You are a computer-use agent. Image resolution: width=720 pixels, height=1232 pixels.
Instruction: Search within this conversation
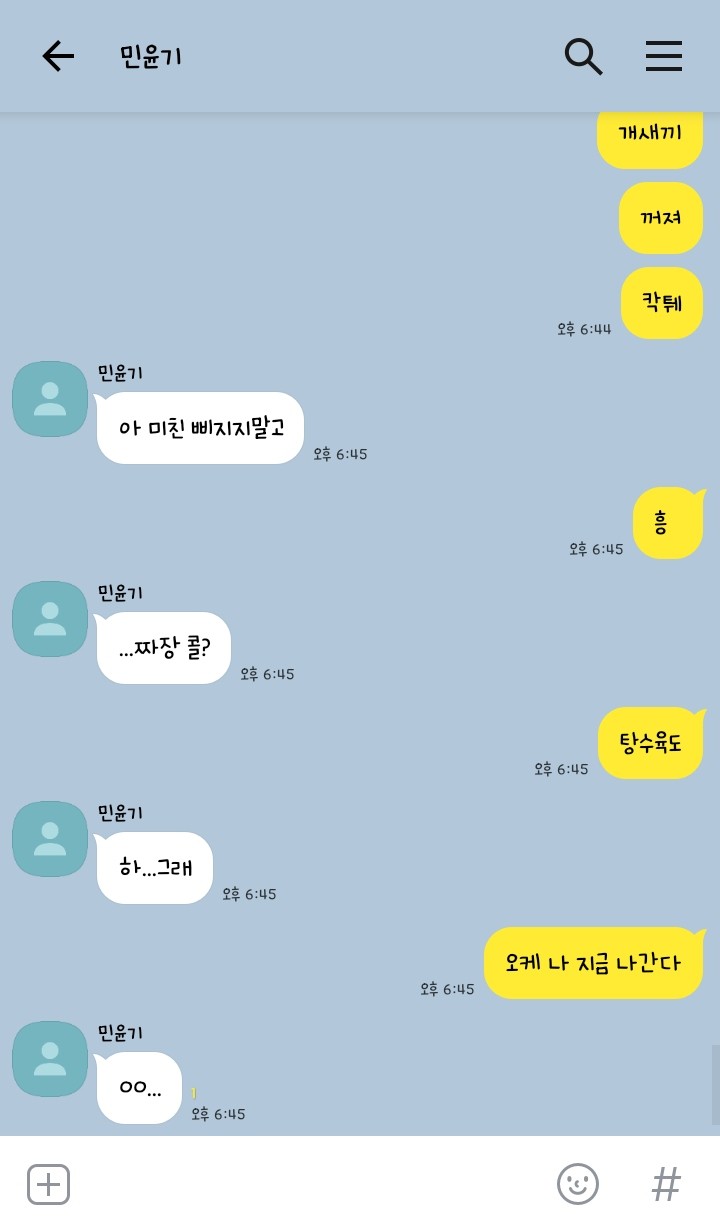tap(583, 56)
